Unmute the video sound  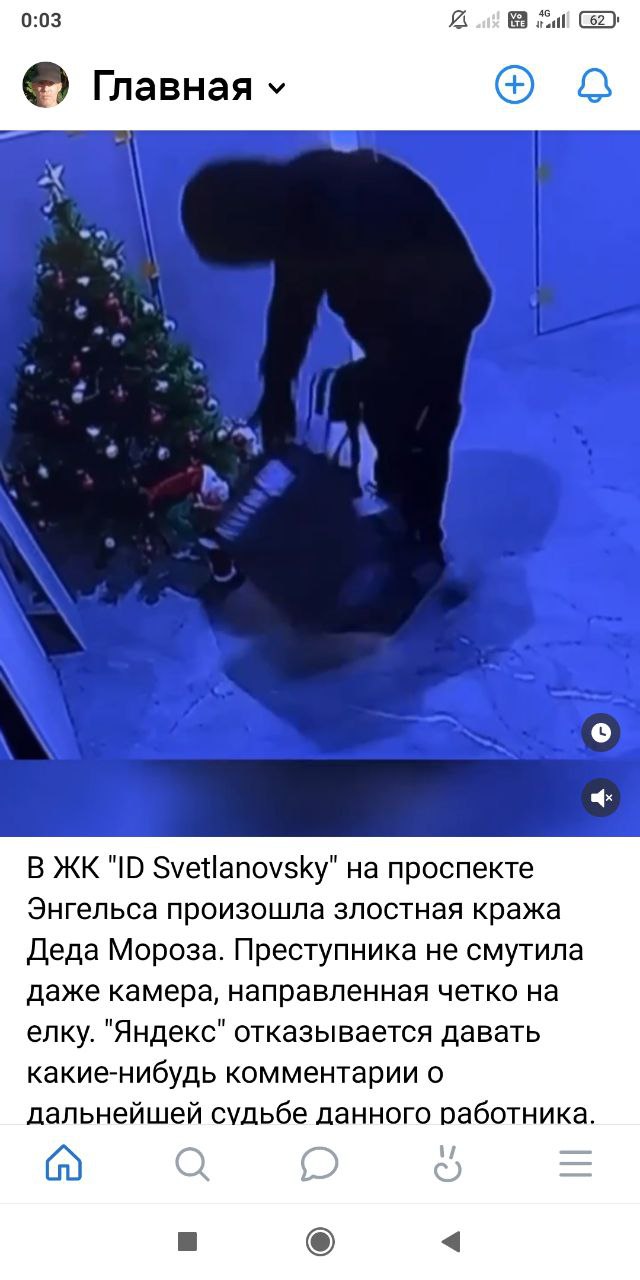[600, 797]
